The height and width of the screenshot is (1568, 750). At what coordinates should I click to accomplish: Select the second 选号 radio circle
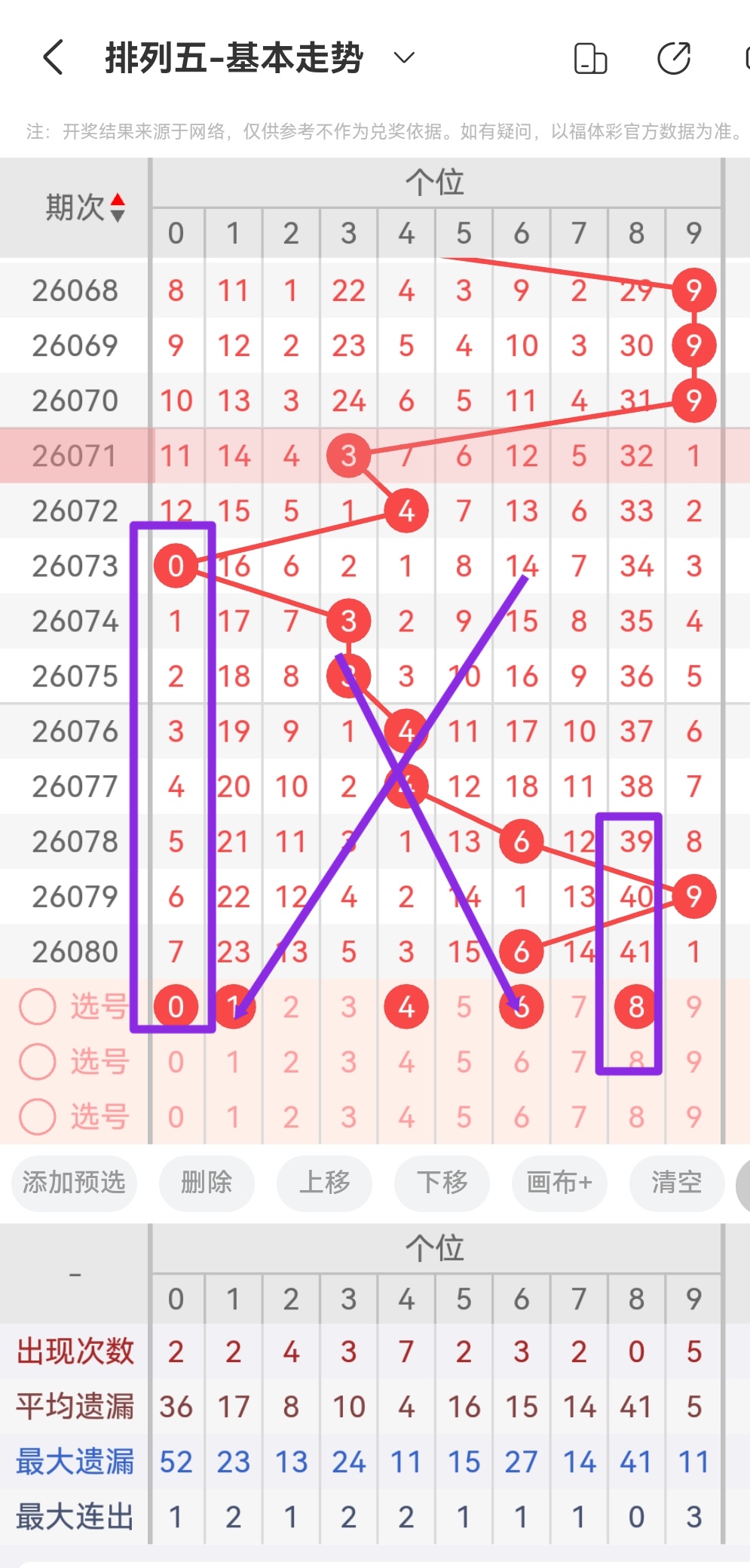click(x=37, y=1061)
